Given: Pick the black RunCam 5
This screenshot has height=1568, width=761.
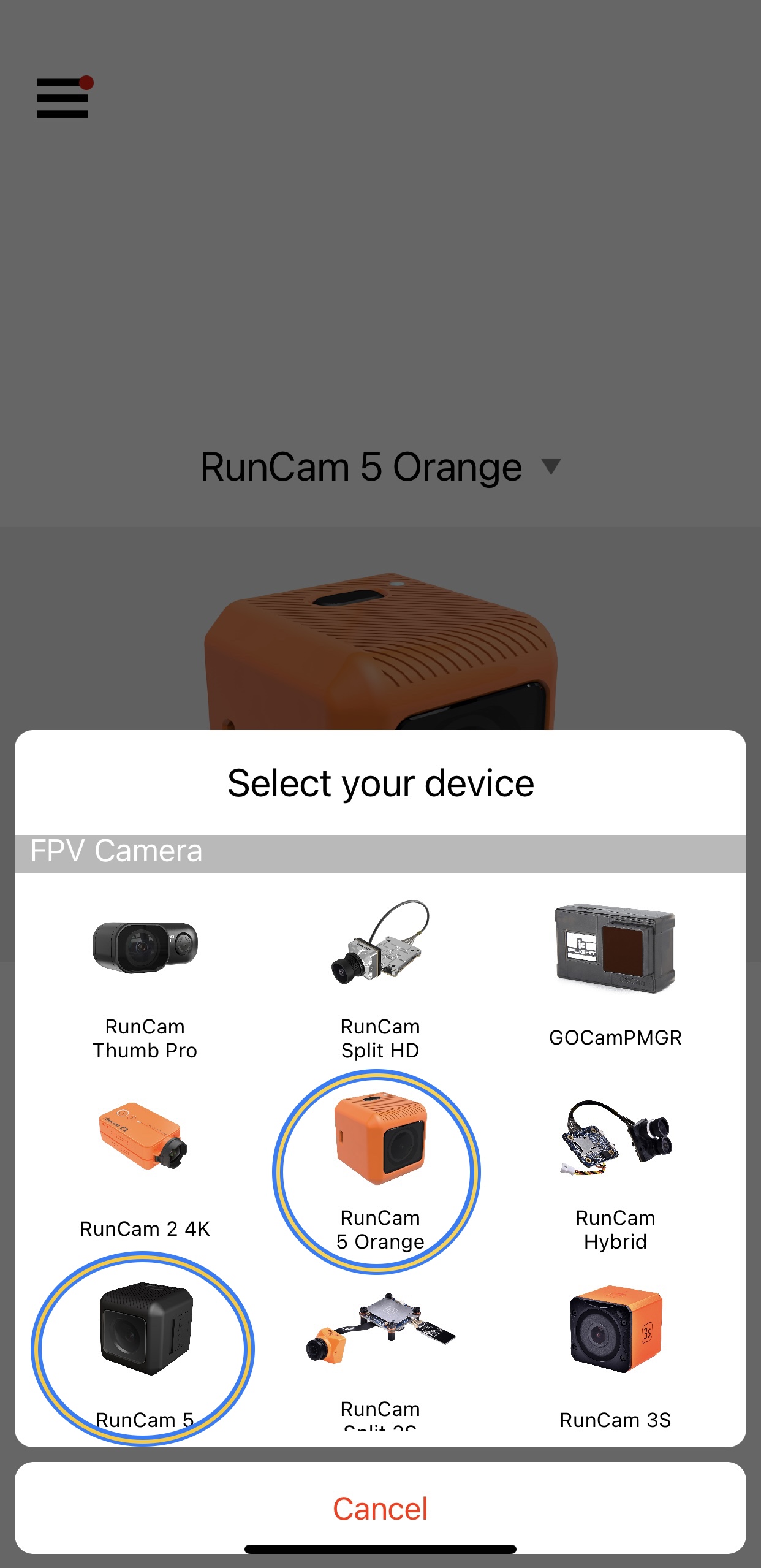Looking at the screenshot, I should point(145,1349).
